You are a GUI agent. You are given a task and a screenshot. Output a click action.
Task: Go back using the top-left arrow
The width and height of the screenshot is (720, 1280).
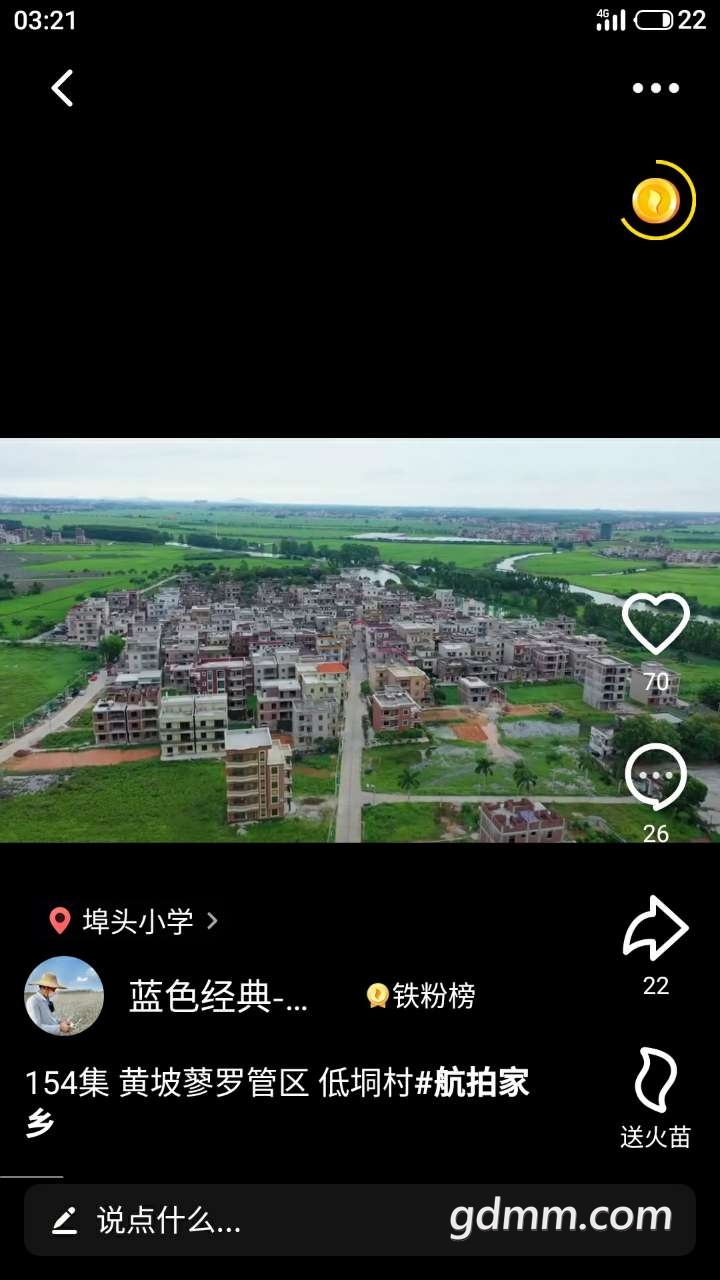pos(62,88)
